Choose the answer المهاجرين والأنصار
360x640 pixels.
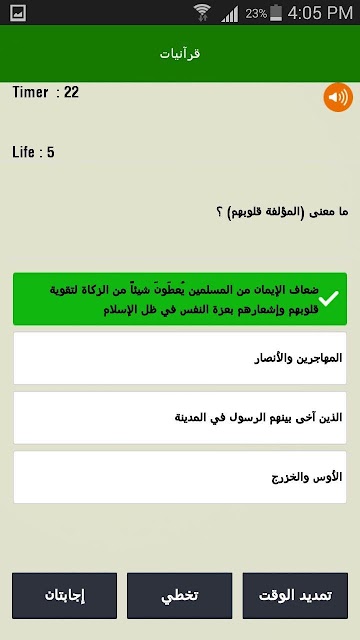pos(180,358)
